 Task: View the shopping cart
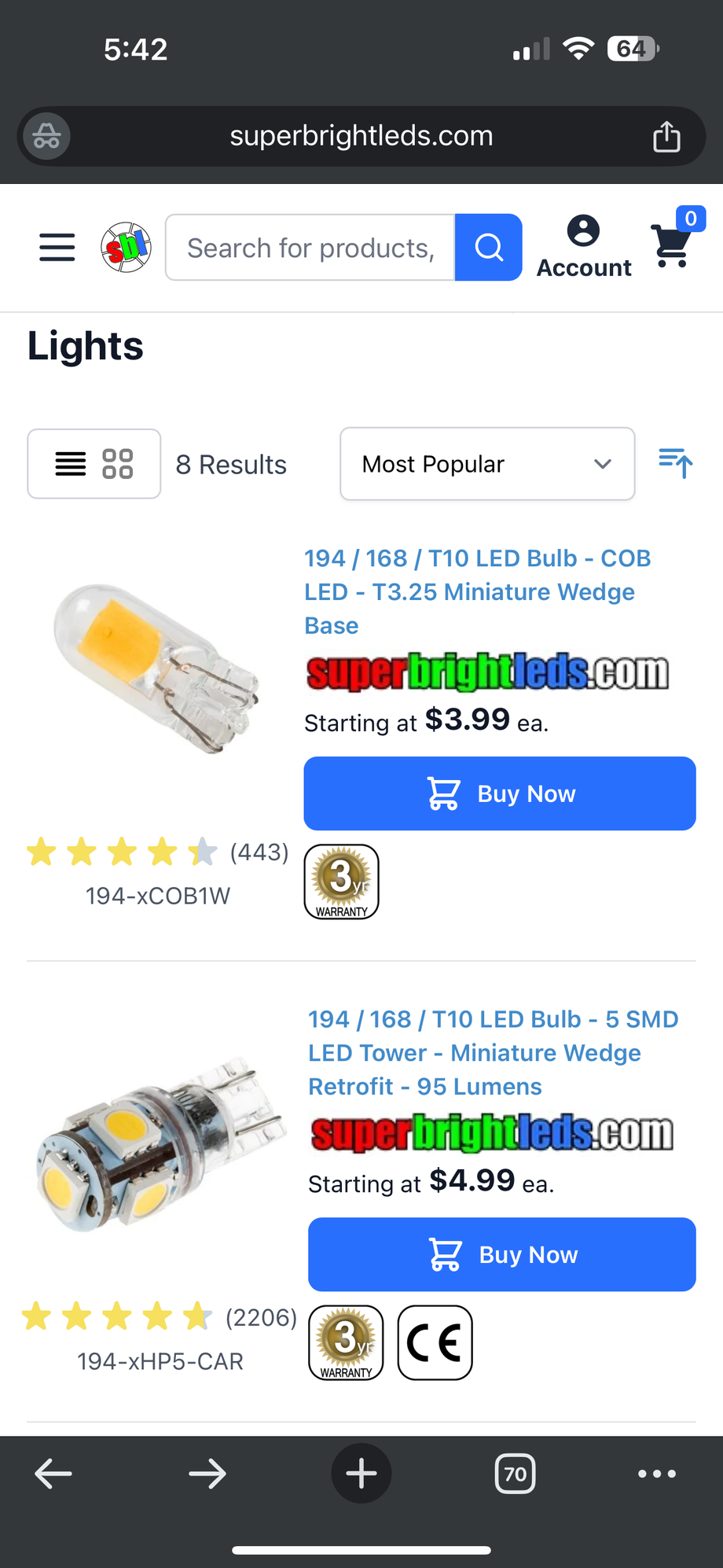click(x=673, y=245)
